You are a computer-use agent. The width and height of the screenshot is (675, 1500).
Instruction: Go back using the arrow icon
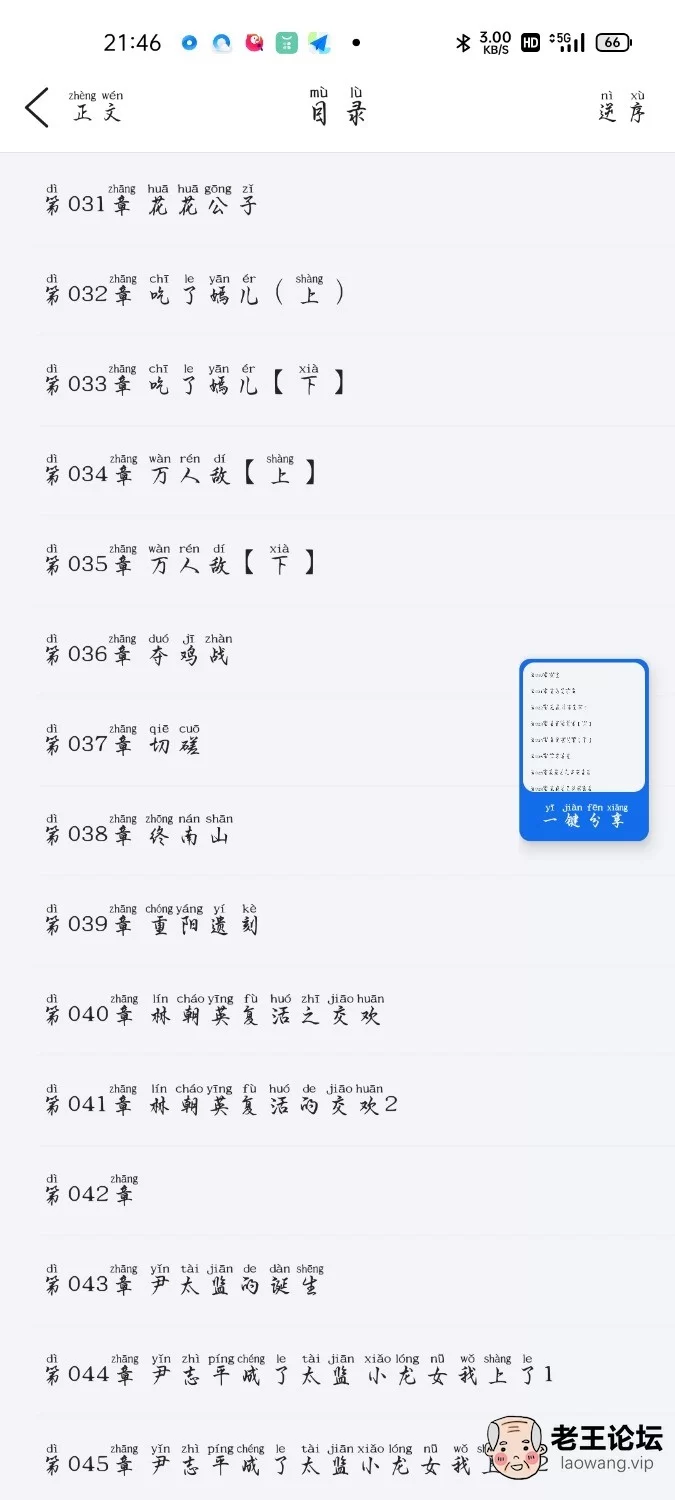37,107
